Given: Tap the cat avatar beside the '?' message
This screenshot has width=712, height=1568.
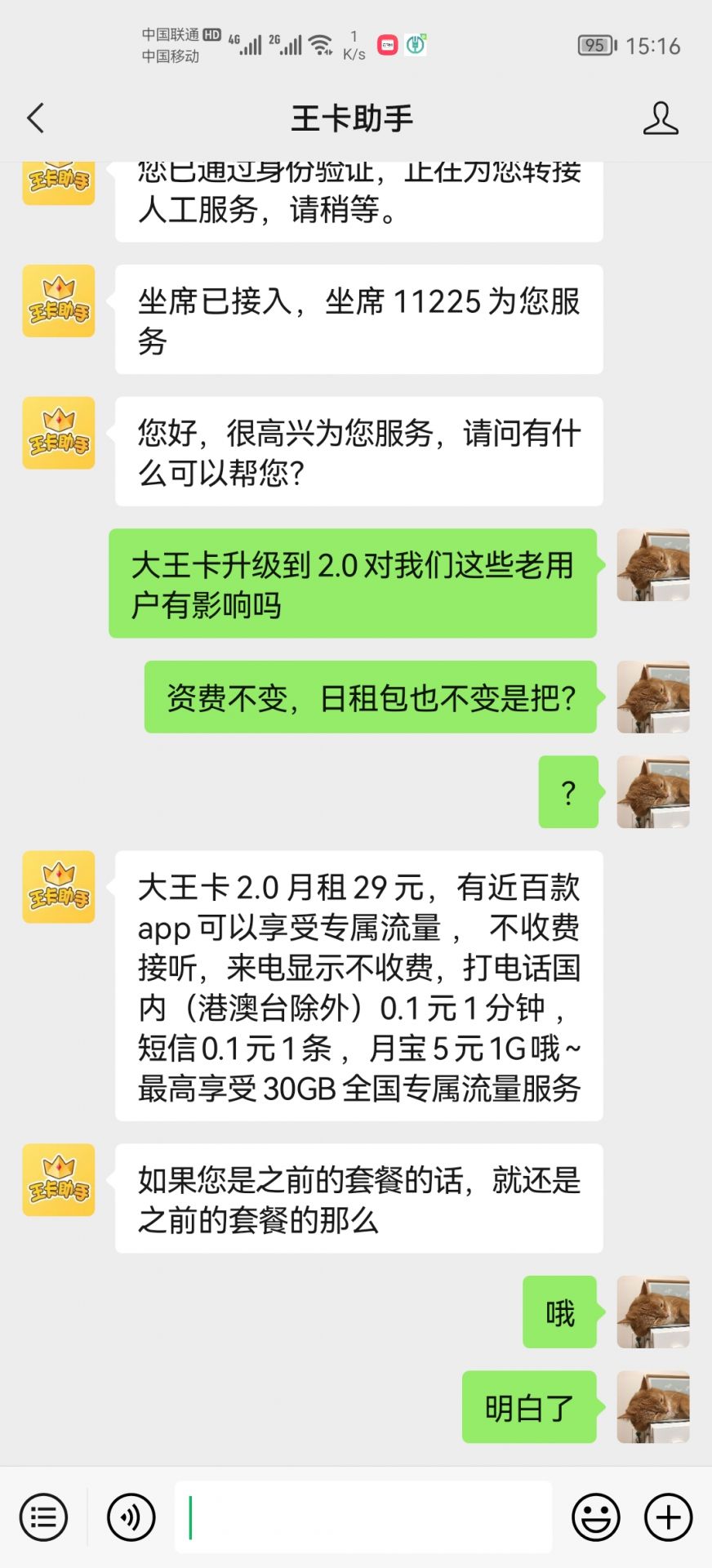Looking at the screenshot, I should [652, 791].
